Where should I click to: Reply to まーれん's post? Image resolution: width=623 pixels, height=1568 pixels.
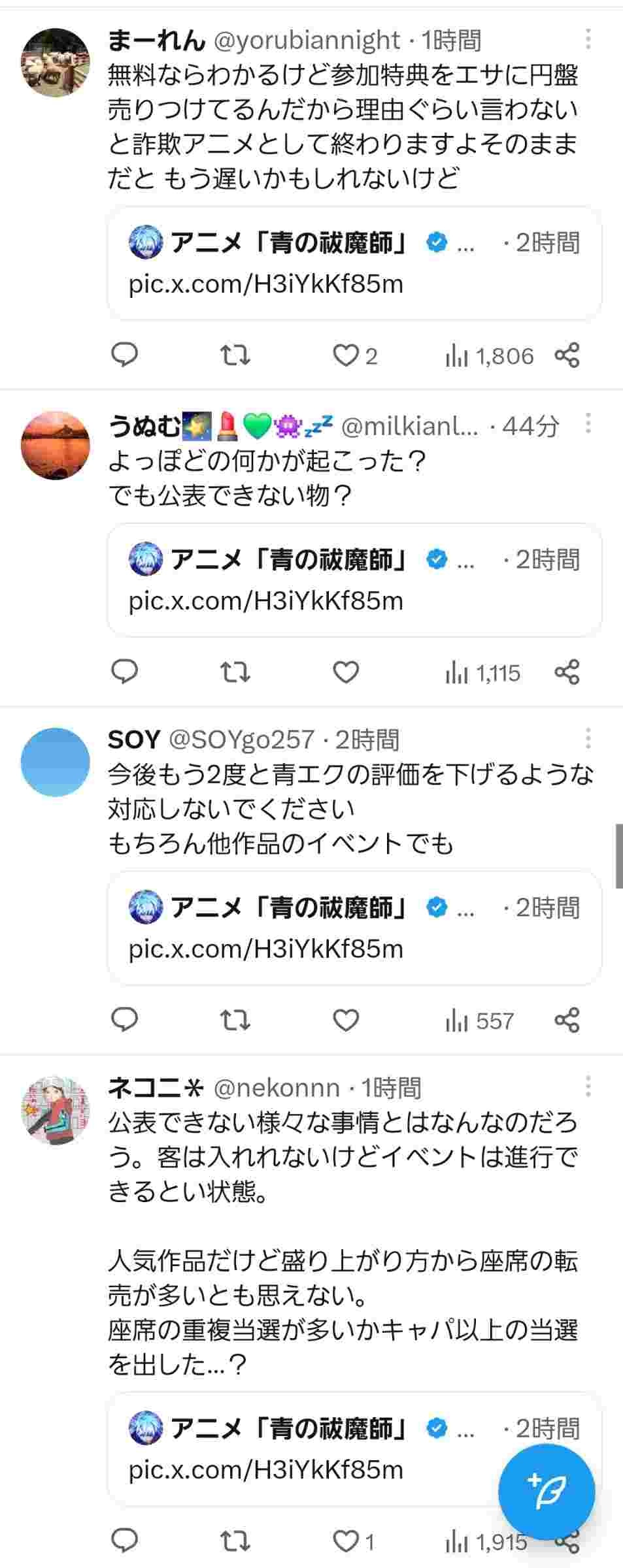tap(124, 356)
